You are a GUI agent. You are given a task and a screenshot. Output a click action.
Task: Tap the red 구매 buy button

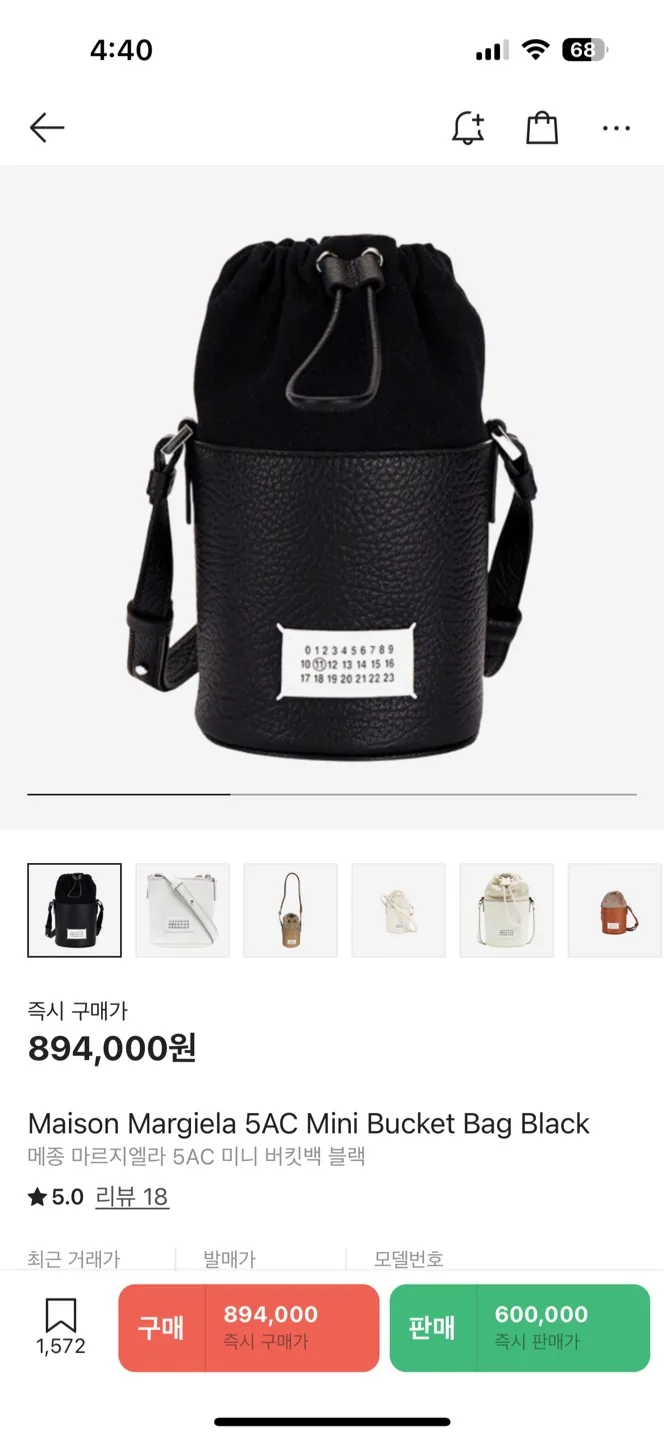(x=249, y=1328)
